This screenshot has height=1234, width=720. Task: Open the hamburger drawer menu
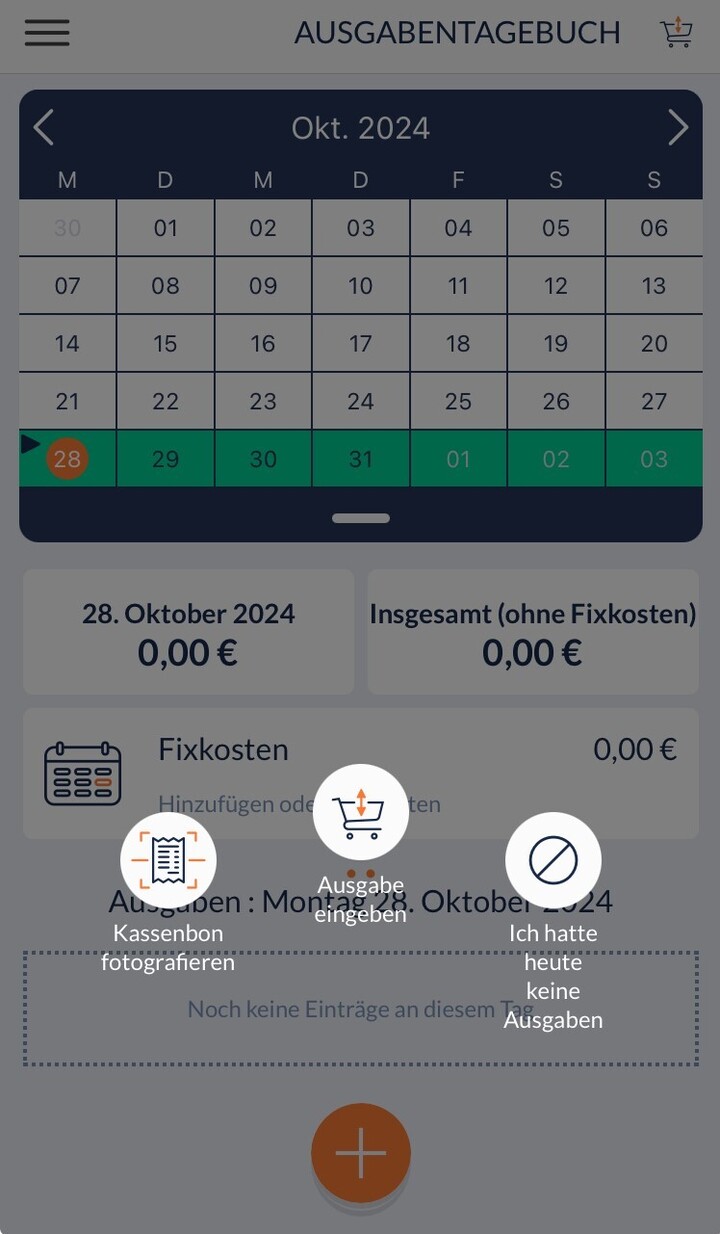coord(47,33)
